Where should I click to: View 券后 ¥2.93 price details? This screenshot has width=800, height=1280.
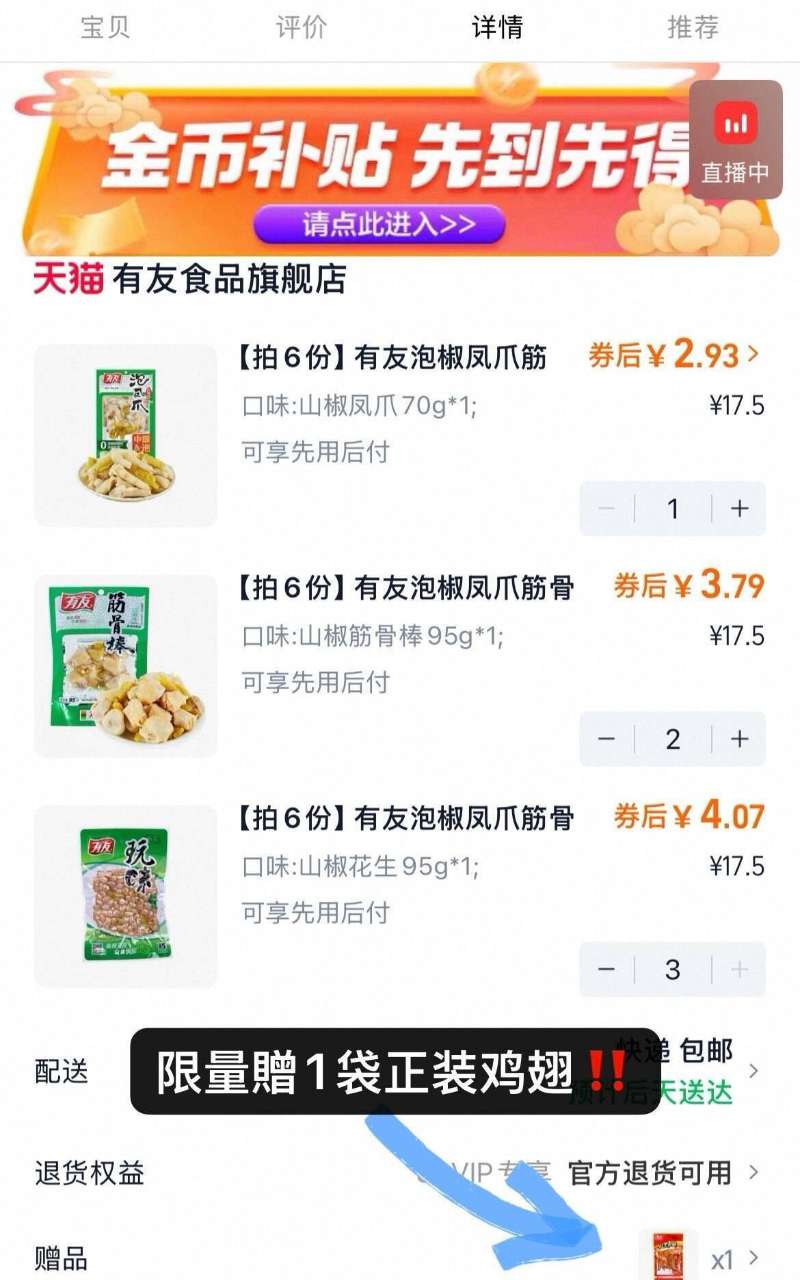[x=674, y=354]
